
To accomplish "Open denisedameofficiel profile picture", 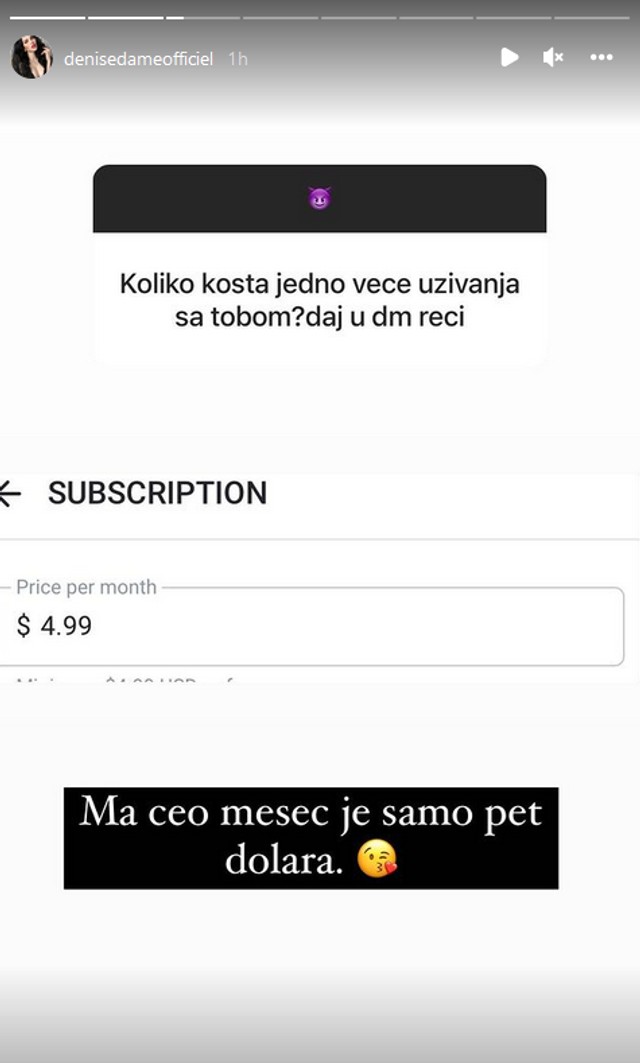I will (31, 58).
